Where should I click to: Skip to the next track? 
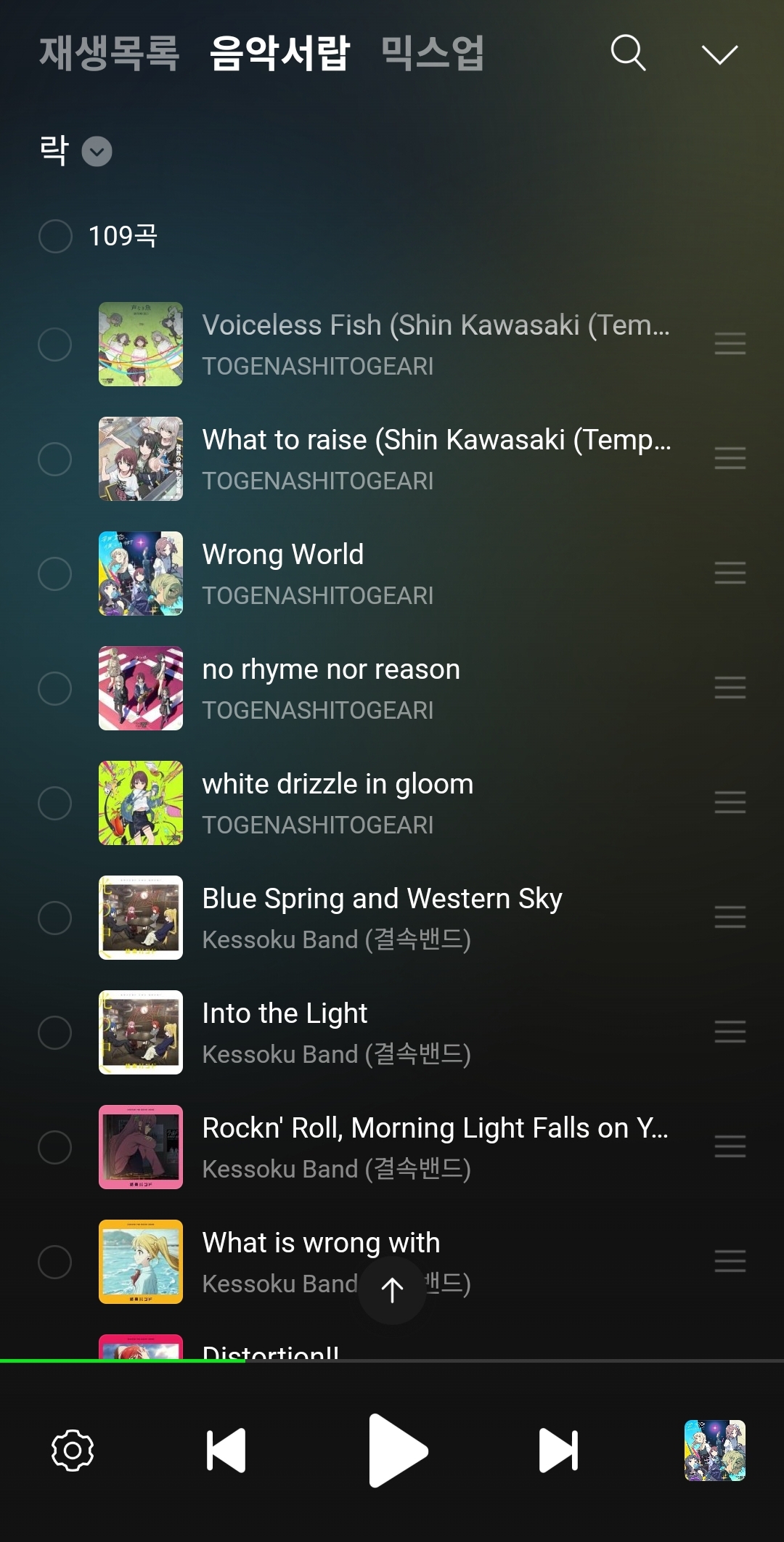coord(558,1451)
